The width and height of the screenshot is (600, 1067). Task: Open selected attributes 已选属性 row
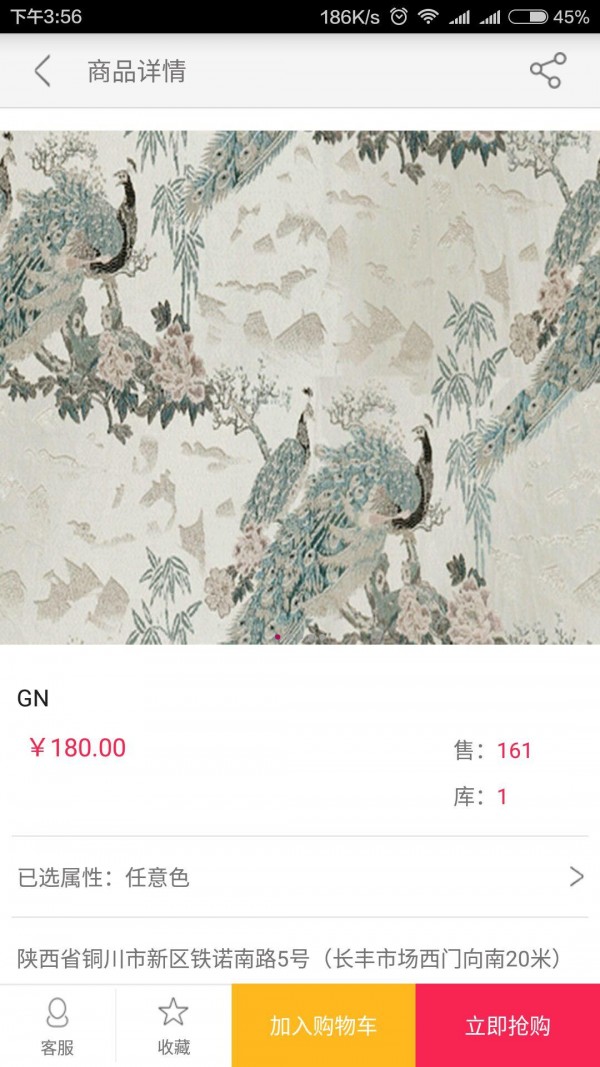pos(300,877)
